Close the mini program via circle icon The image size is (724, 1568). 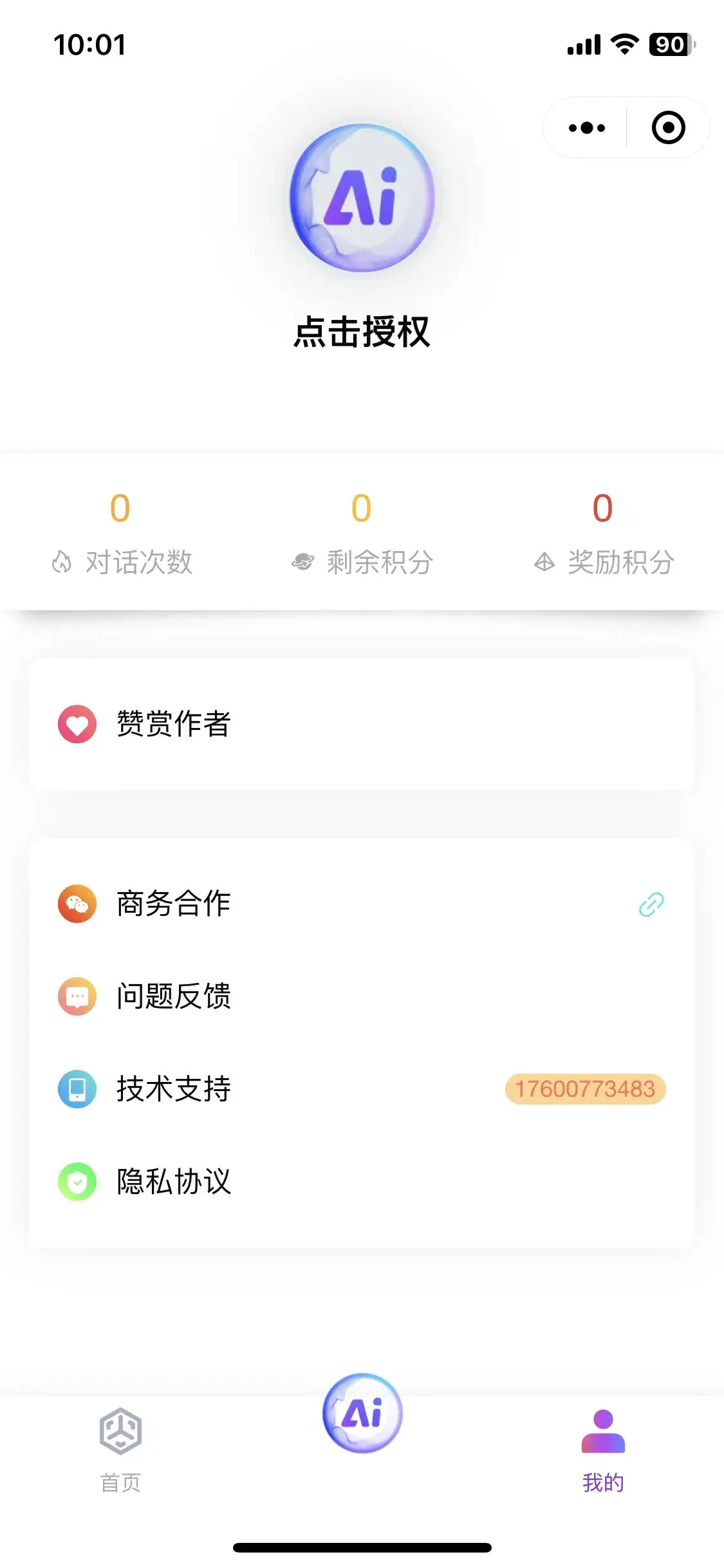668,127
